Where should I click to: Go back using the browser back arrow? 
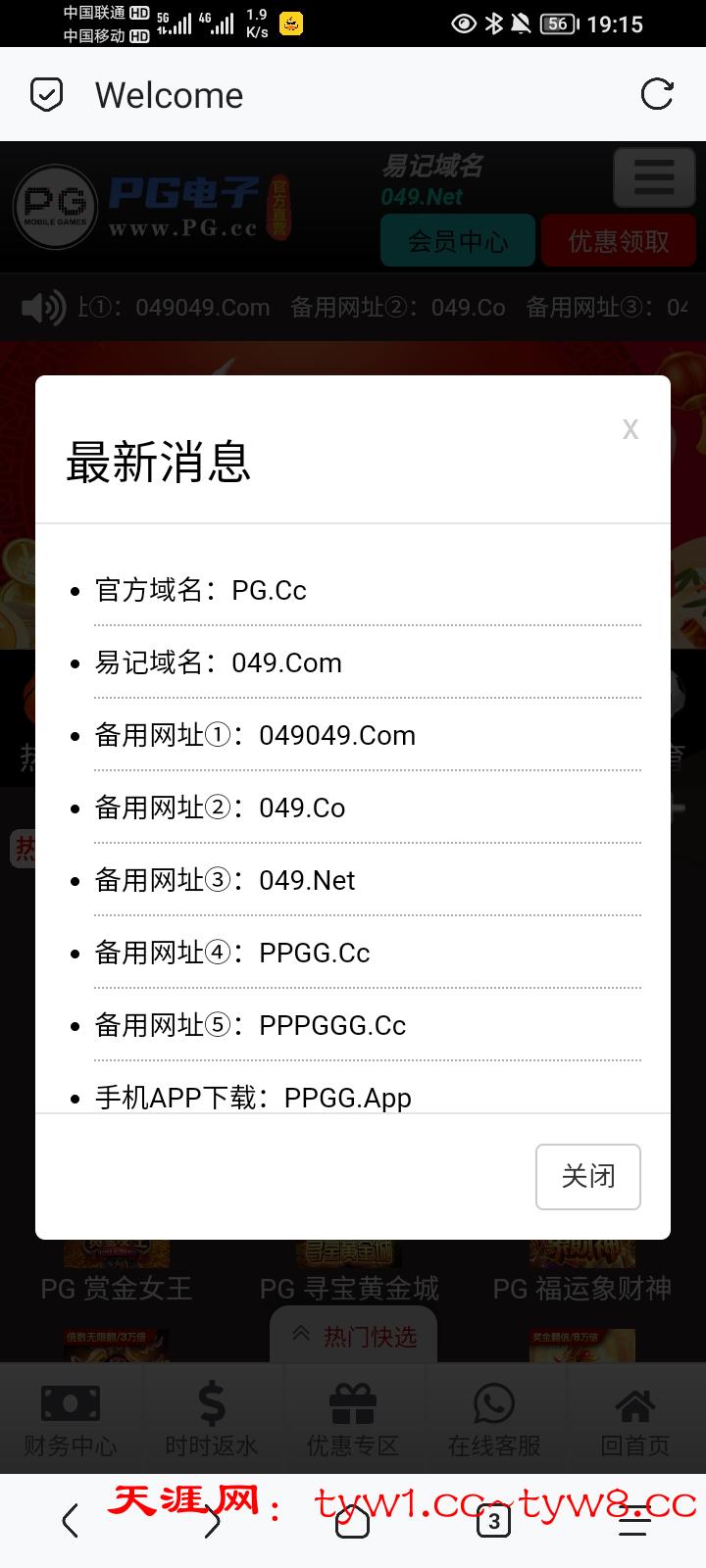70,1521
